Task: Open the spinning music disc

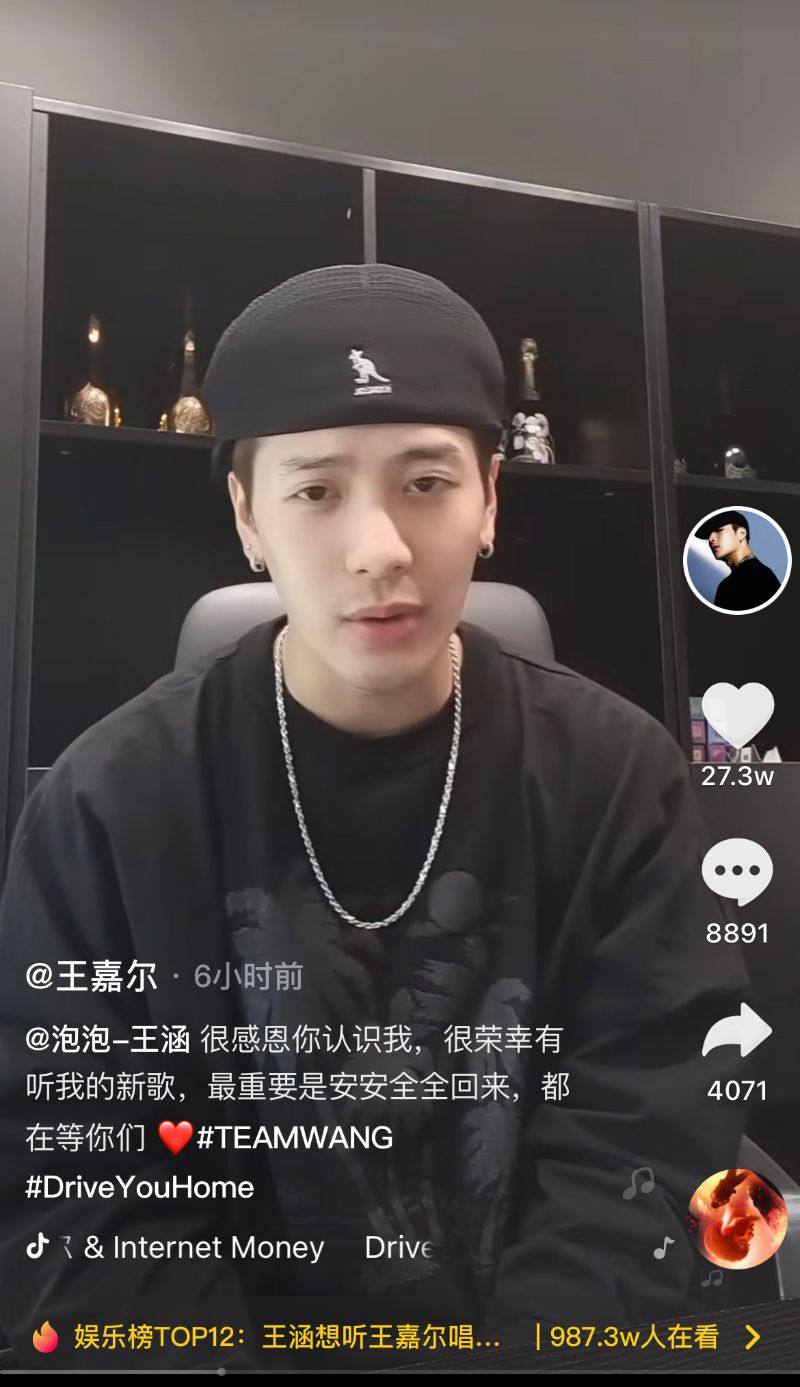Action: [x=738, y=1219]
